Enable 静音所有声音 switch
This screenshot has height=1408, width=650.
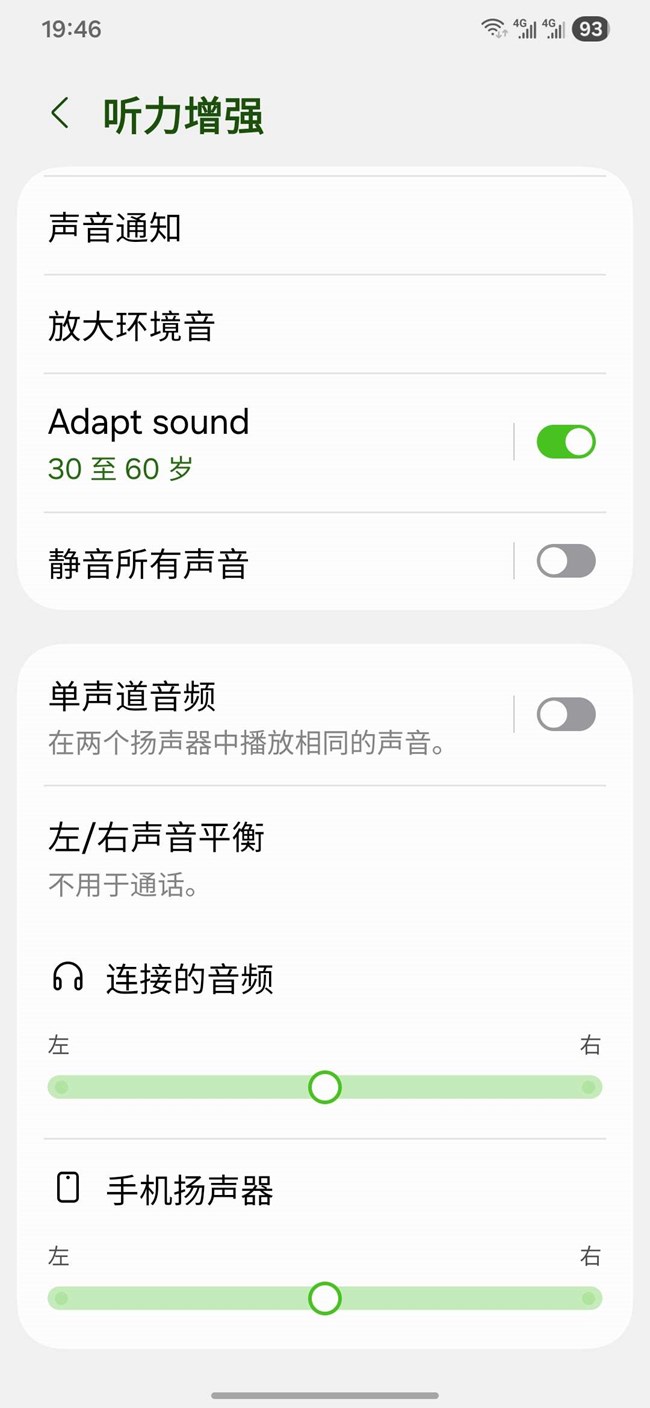pyautogui.click(x=565, y=562)
